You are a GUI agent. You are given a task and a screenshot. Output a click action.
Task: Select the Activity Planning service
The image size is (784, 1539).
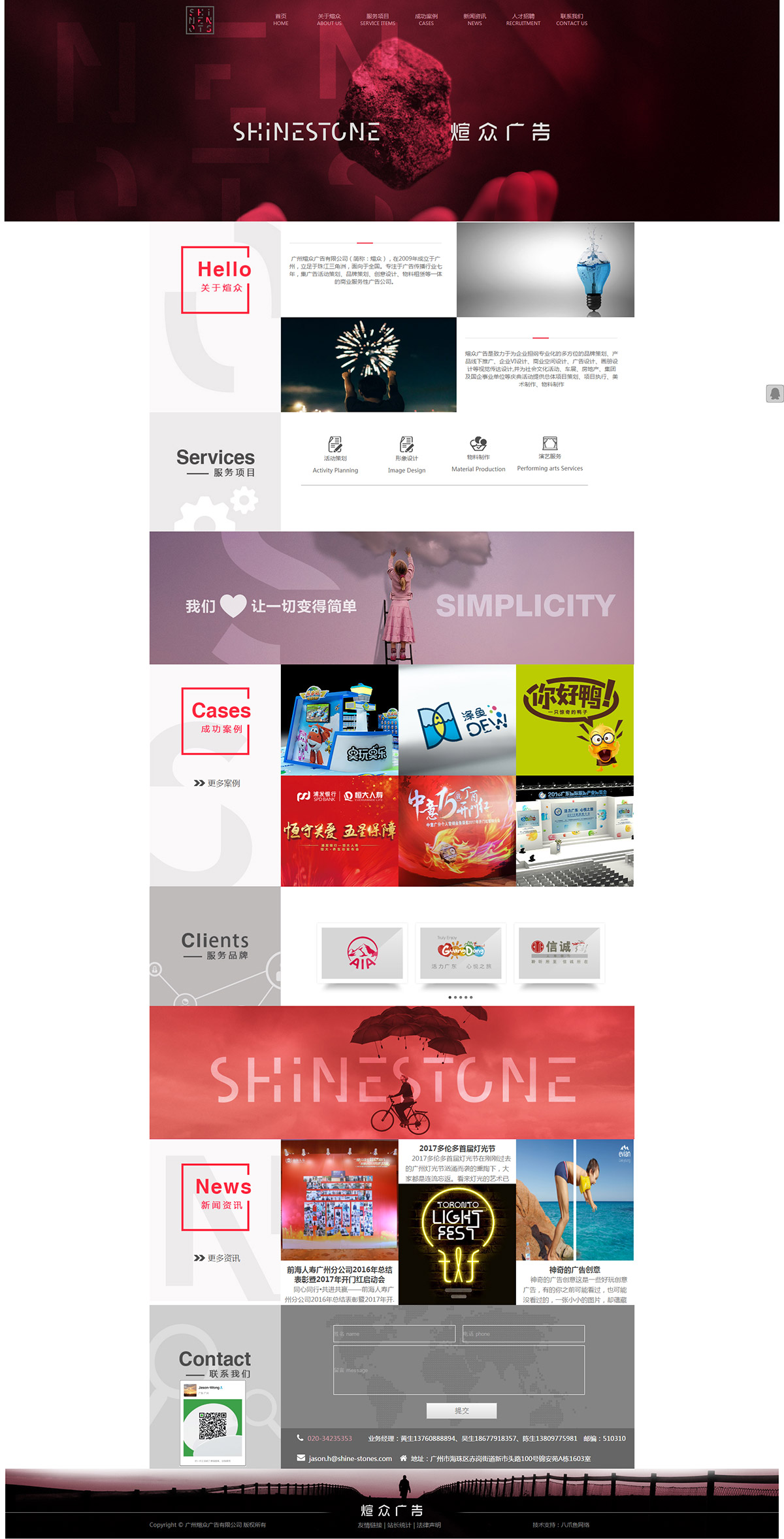335,455
